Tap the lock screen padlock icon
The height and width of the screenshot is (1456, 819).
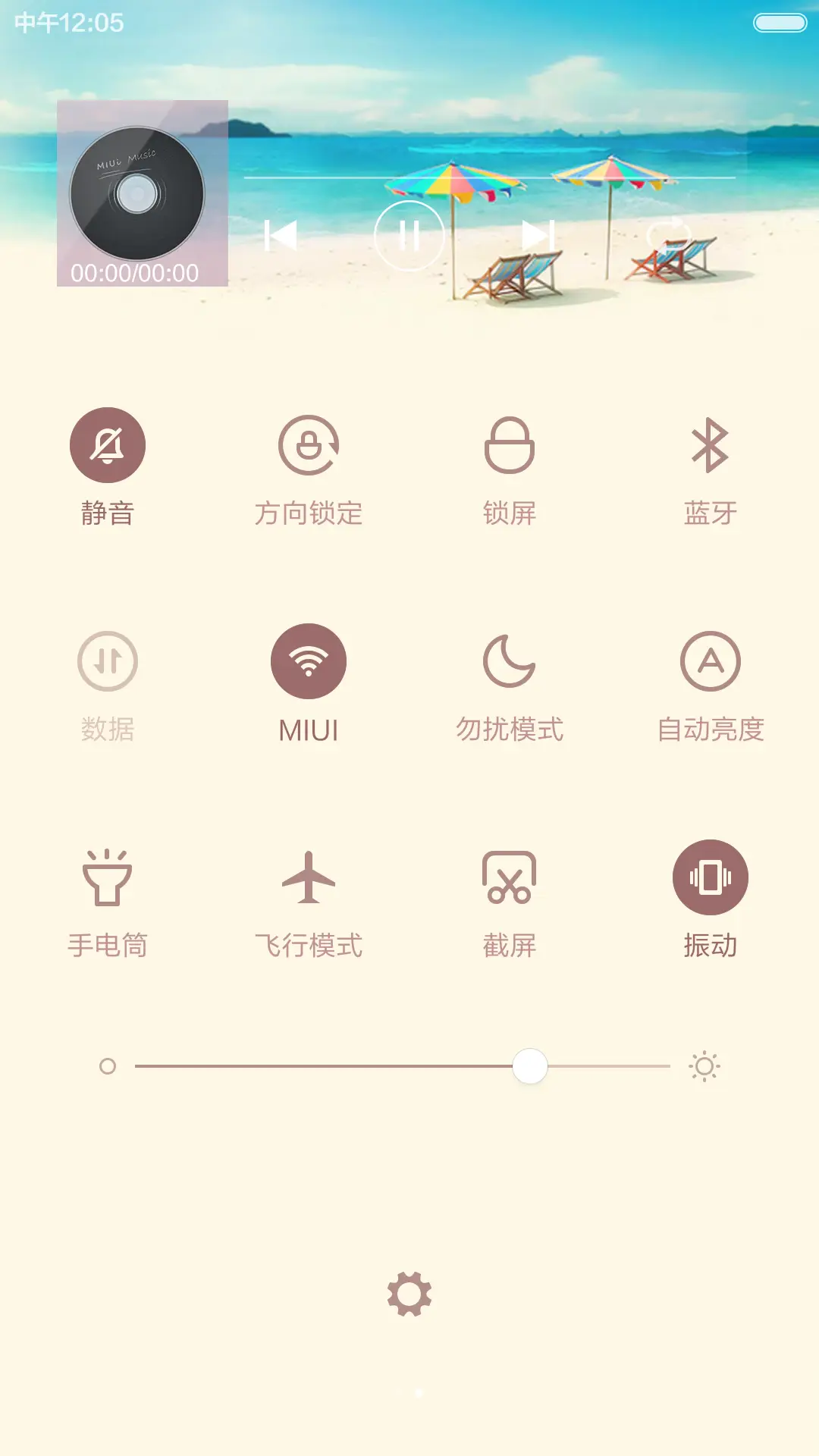[510, 447]
